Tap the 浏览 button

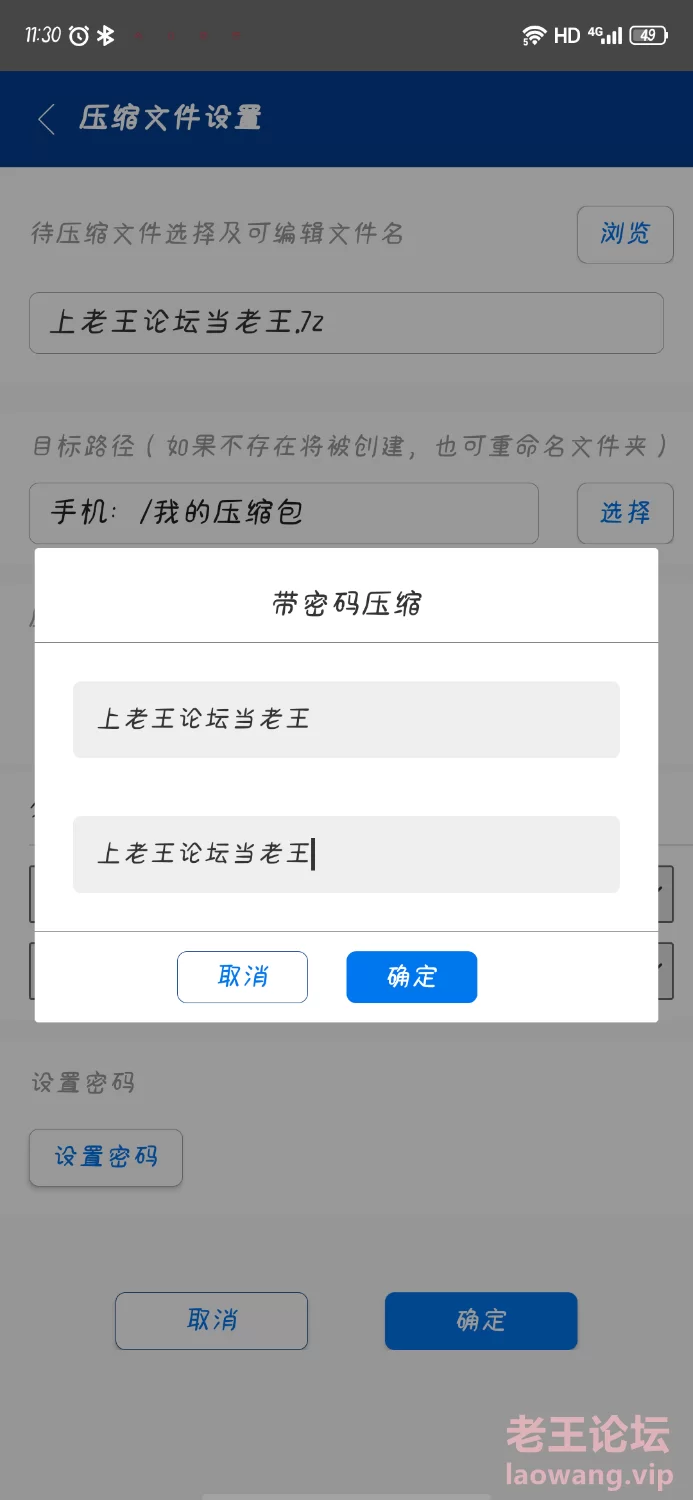pos(625,234)
